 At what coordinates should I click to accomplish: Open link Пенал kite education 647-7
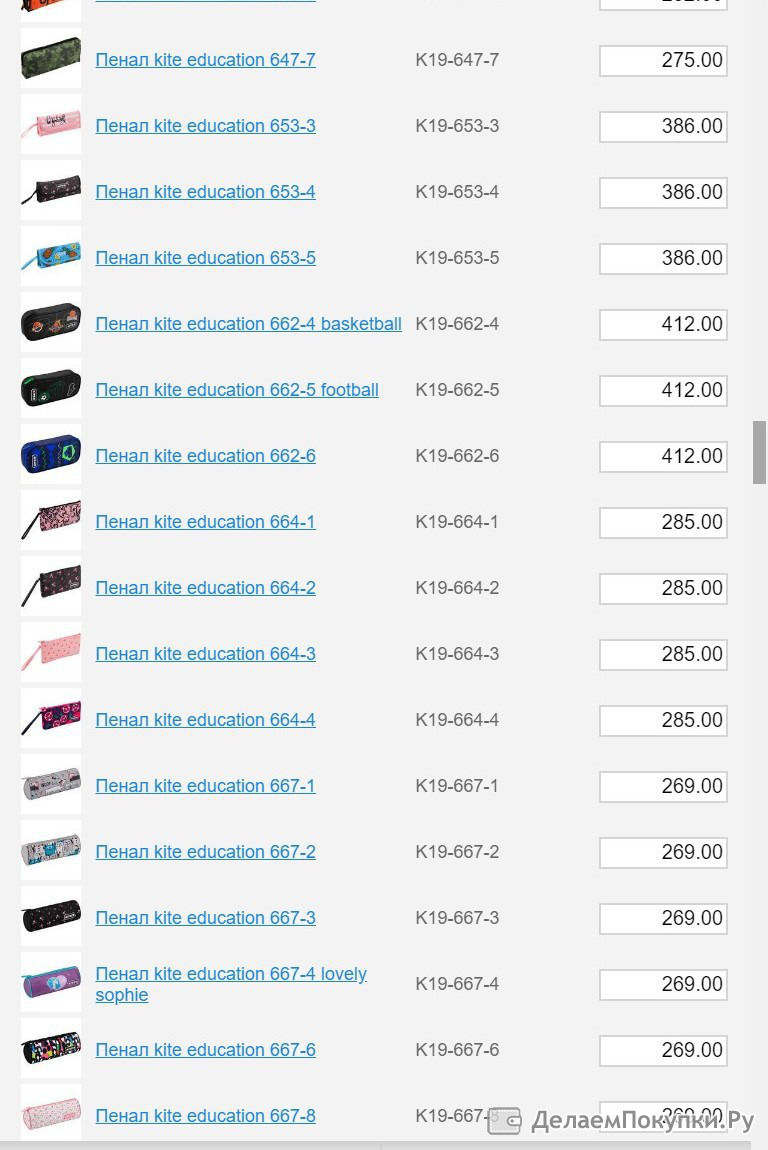tap(205, 60)
